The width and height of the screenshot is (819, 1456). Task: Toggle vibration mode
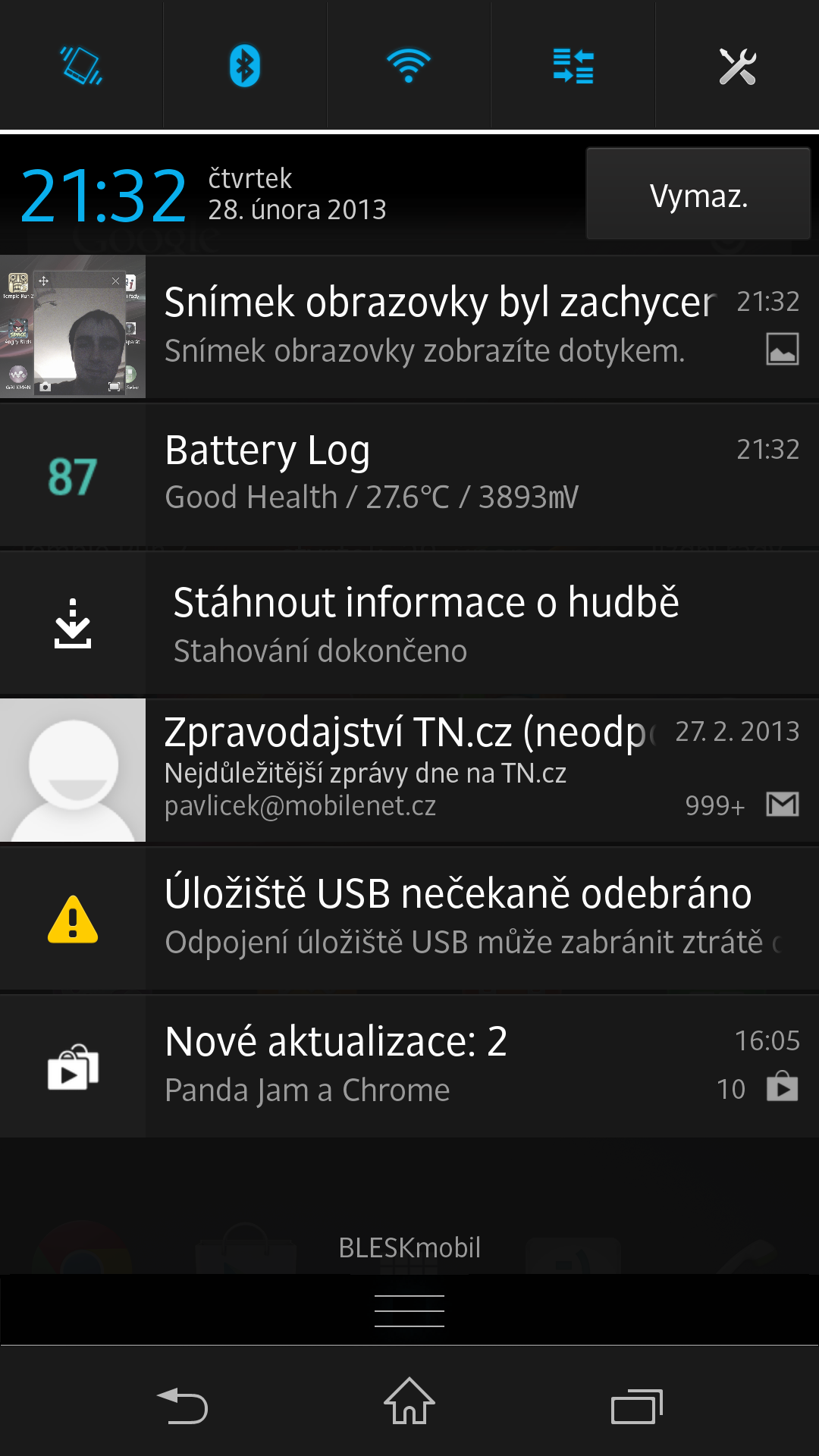pyautogui.click(x=81, y=66)
